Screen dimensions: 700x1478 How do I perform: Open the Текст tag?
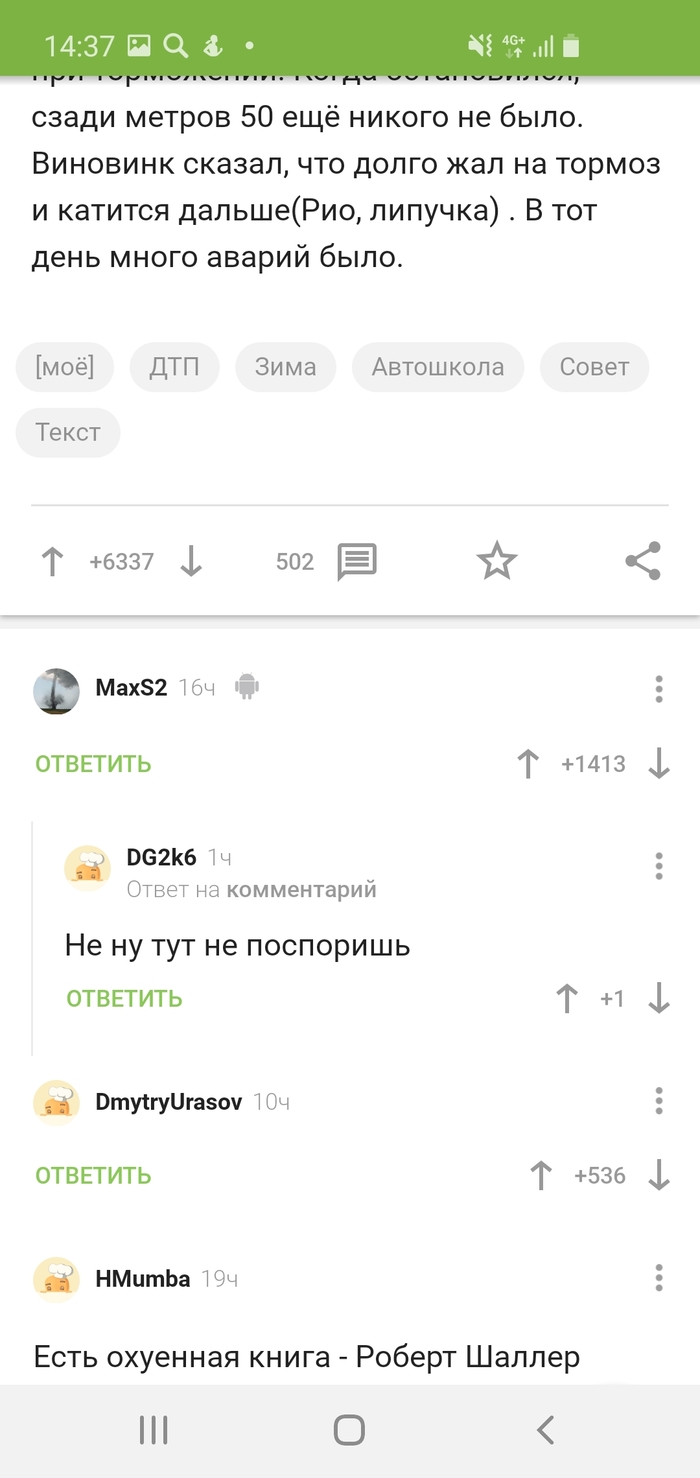[68, 432]
